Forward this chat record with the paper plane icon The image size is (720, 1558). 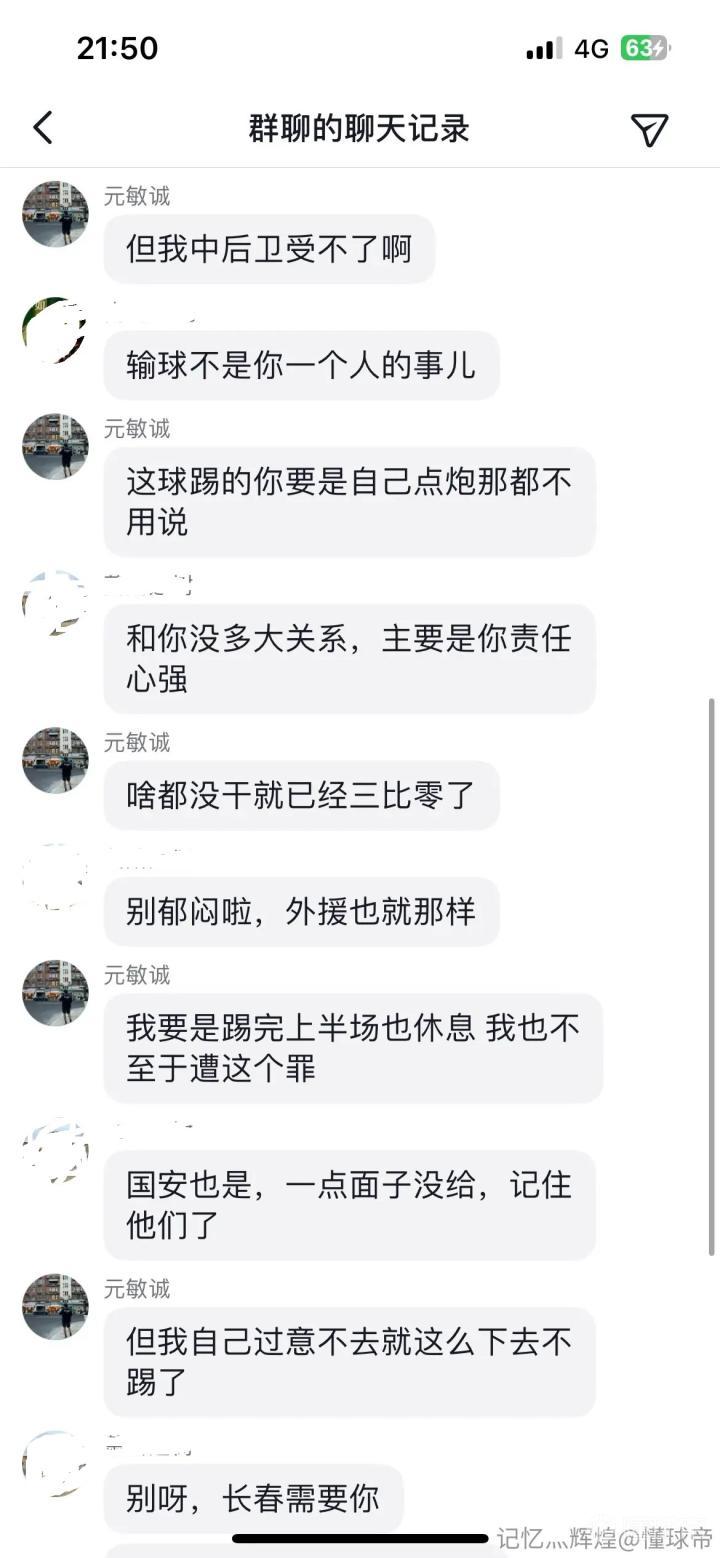[x=649, y=129]
